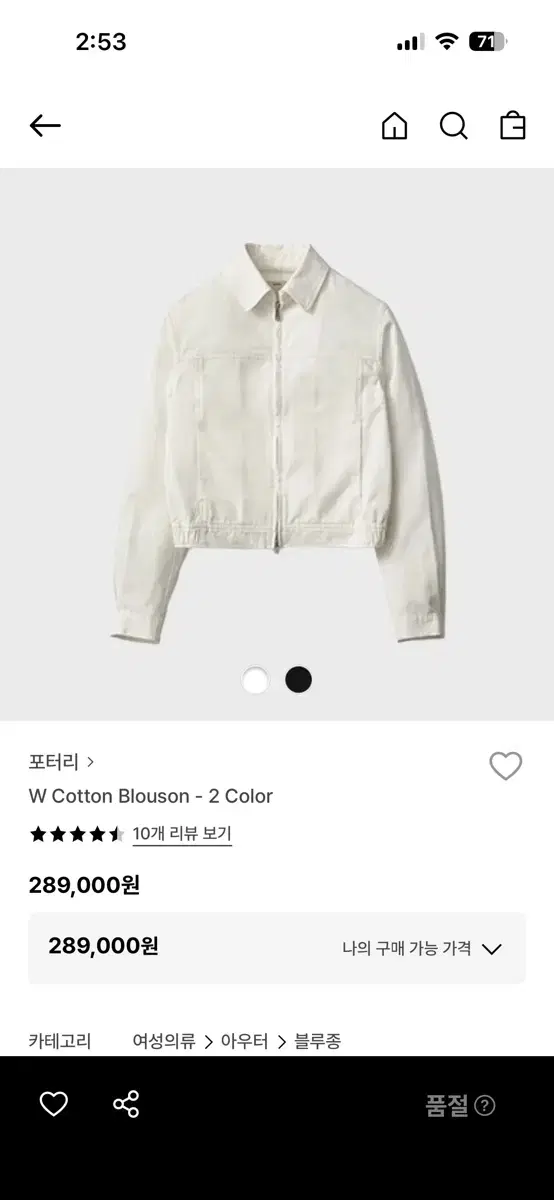Select the black color swatch

tap(298, 680)
